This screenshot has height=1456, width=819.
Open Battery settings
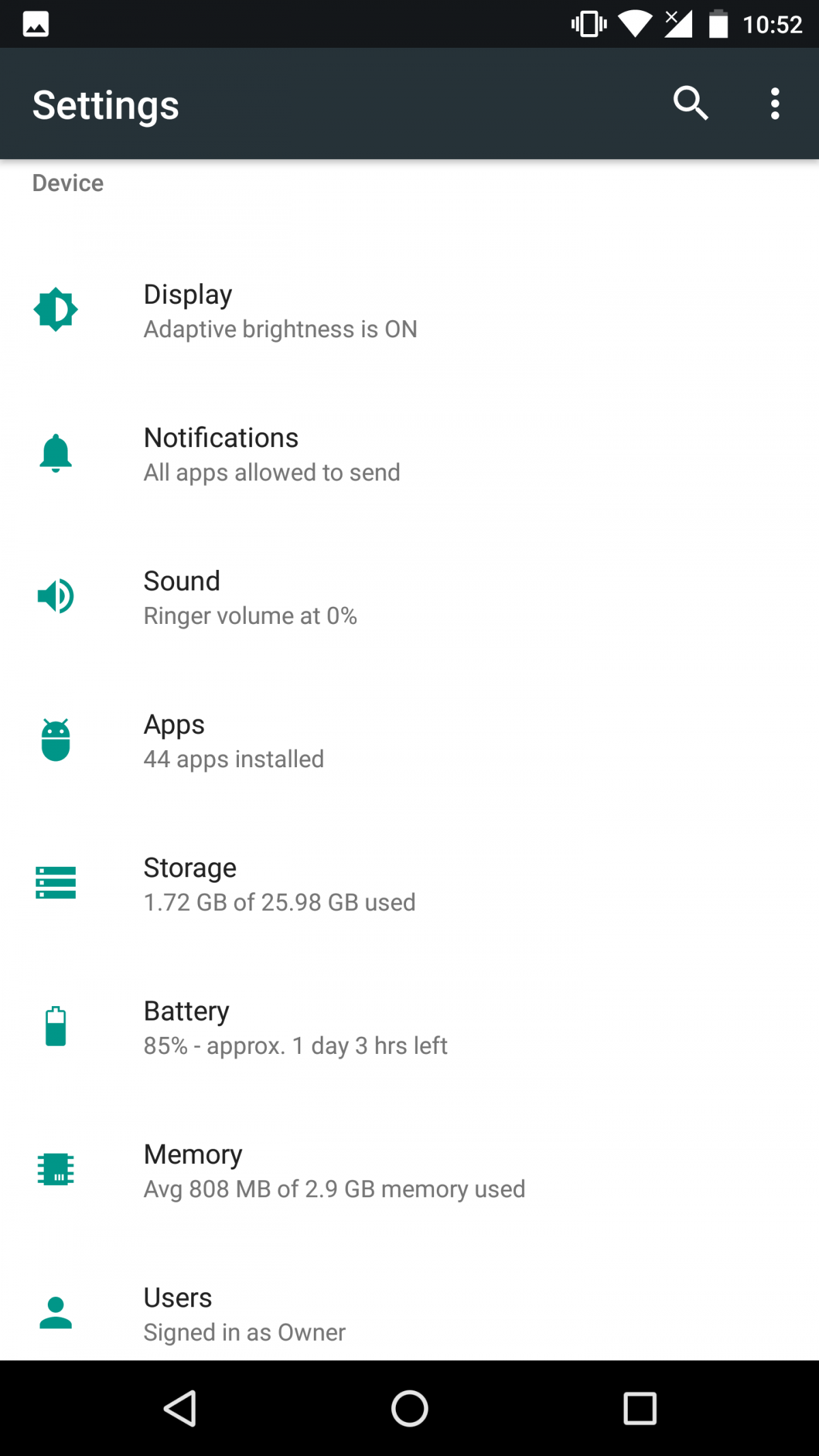(x=409, y=1027)
